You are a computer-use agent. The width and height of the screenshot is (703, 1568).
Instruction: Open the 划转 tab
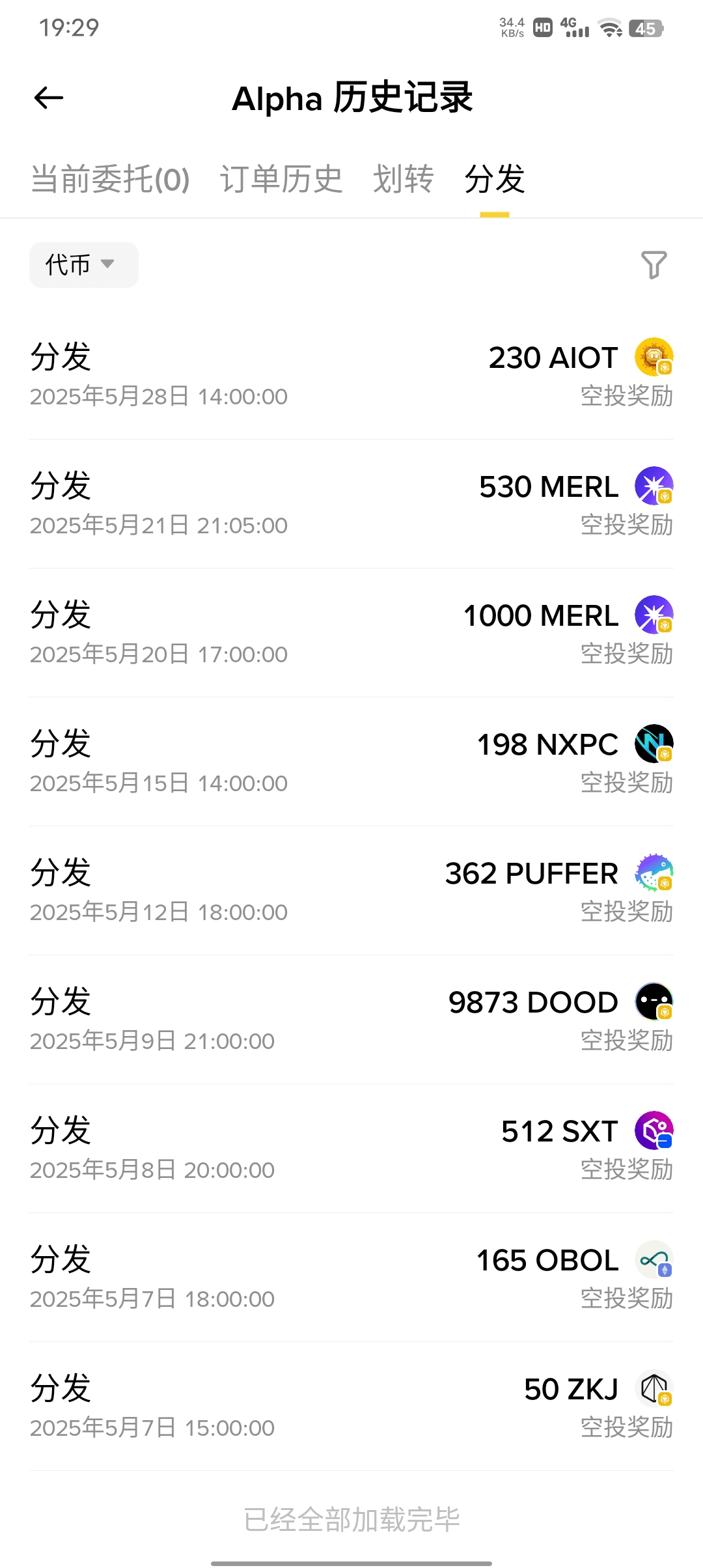[404, 179]
